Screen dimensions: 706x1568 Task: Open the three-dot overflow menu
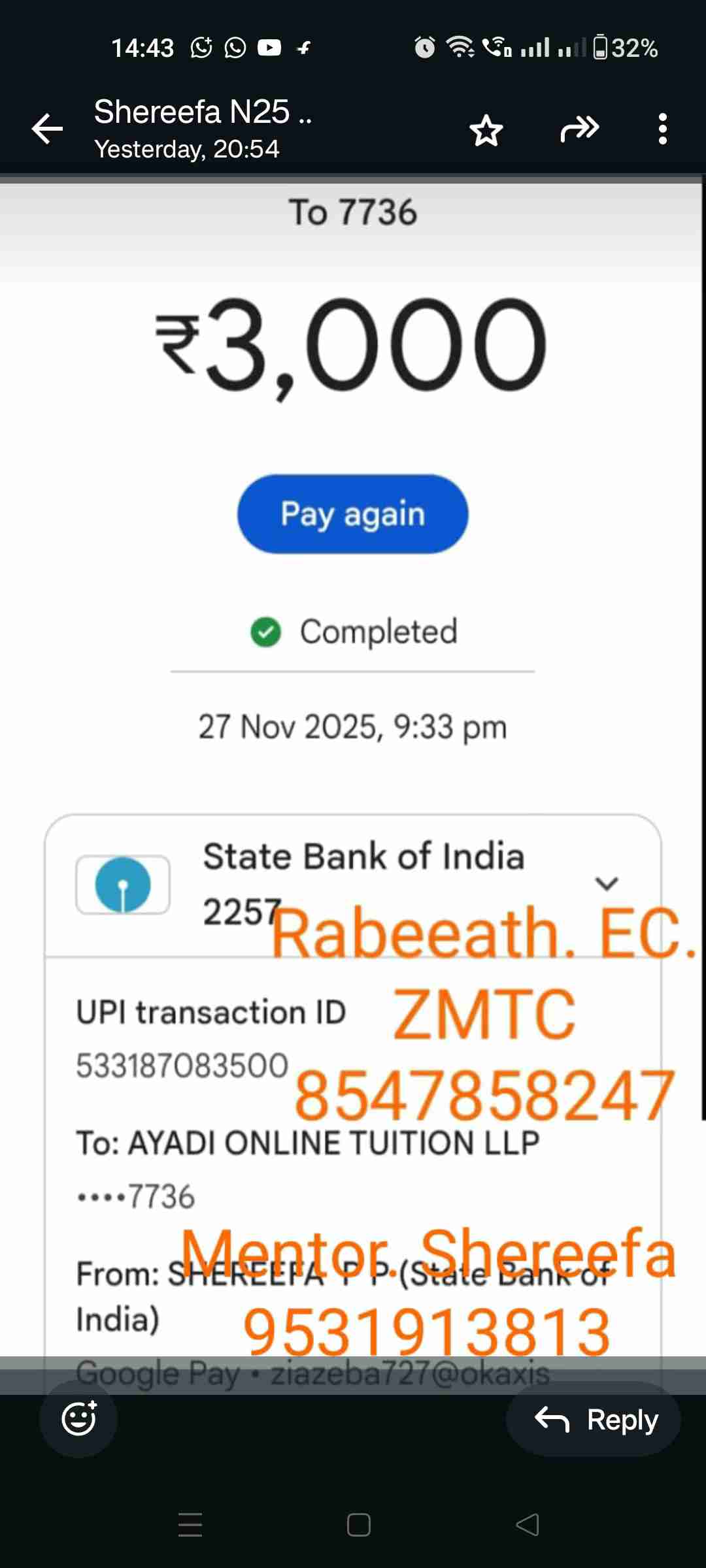pos(663,129)
